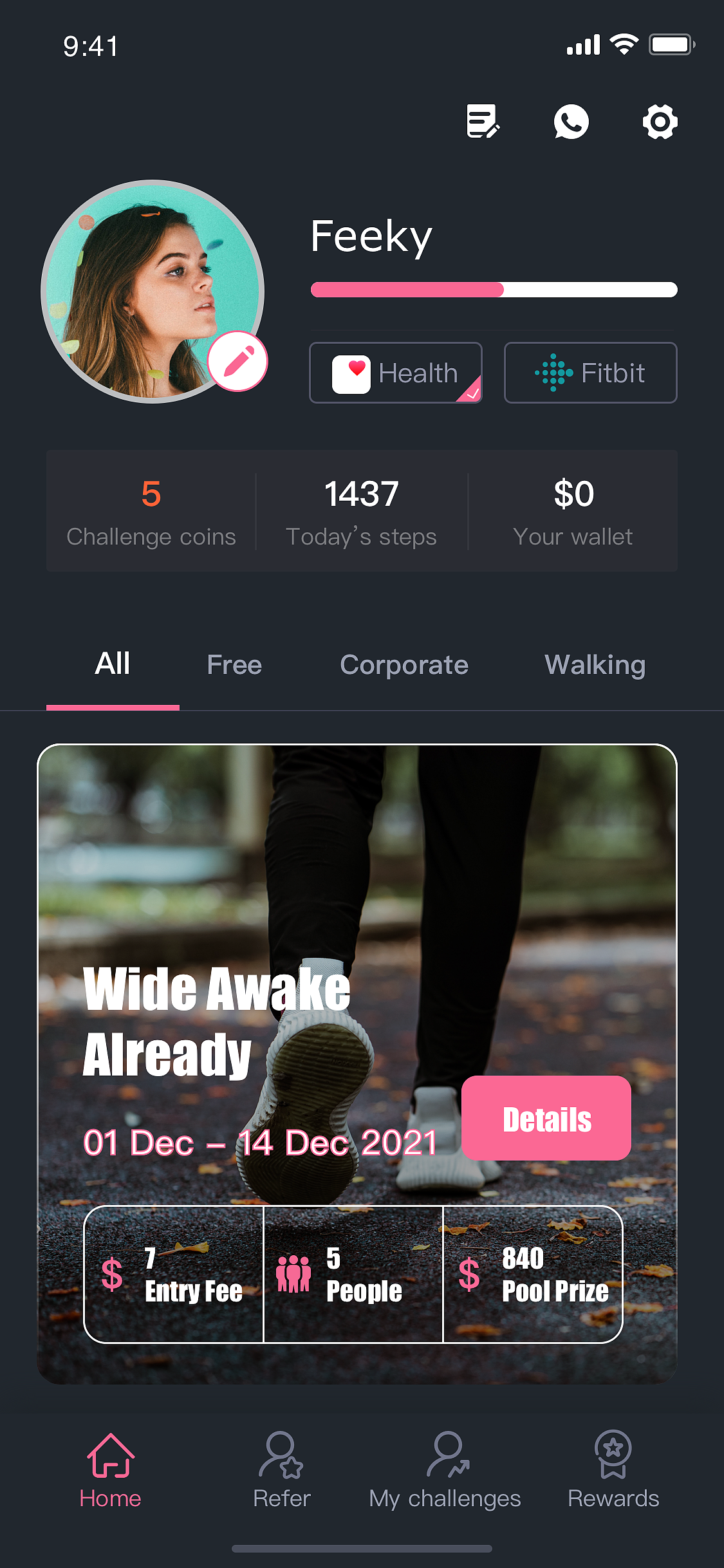
Task: Open the WhatsApp contact icon
Action: 571,121
